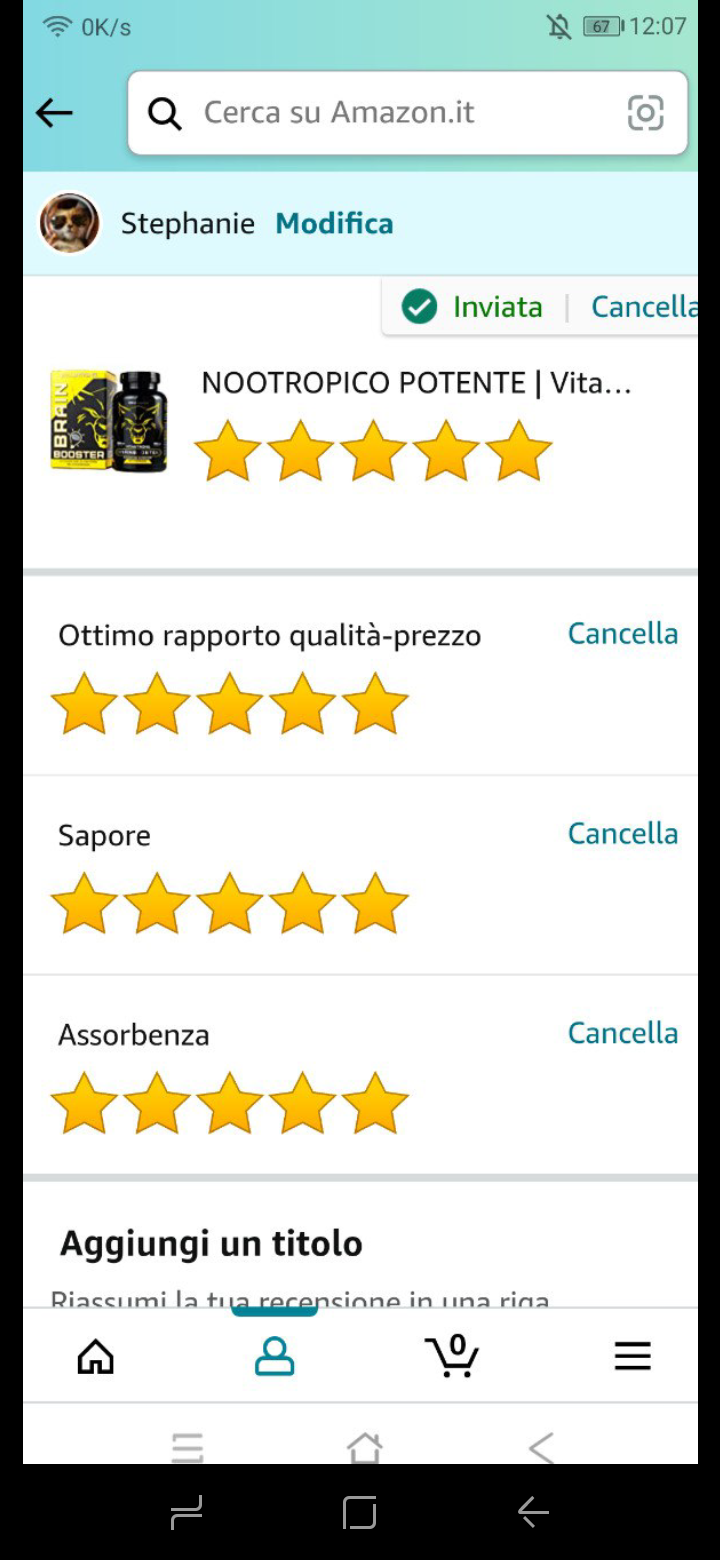This screenshot has width=720, height=1560.
Task: Switch to the Home tab
Action: pos(96,1356)
